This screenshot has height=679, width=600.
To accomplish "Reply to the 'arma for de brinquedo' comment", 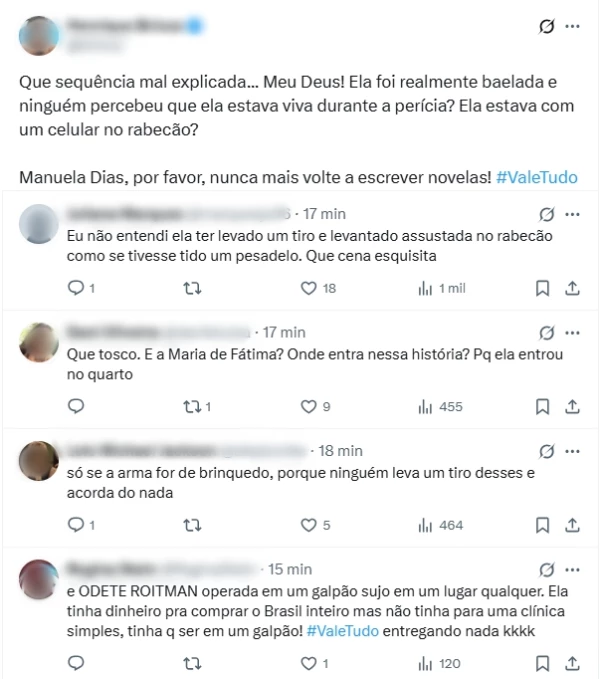I will [x=76, y=525].
